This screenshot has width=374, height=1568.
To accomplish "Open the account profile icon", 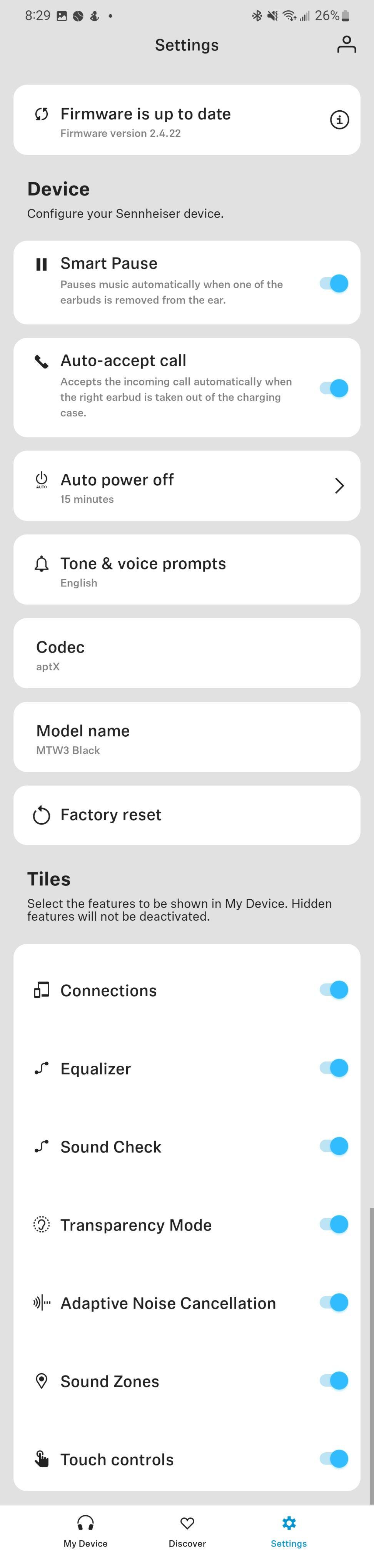I will click(x=346, y=45).
